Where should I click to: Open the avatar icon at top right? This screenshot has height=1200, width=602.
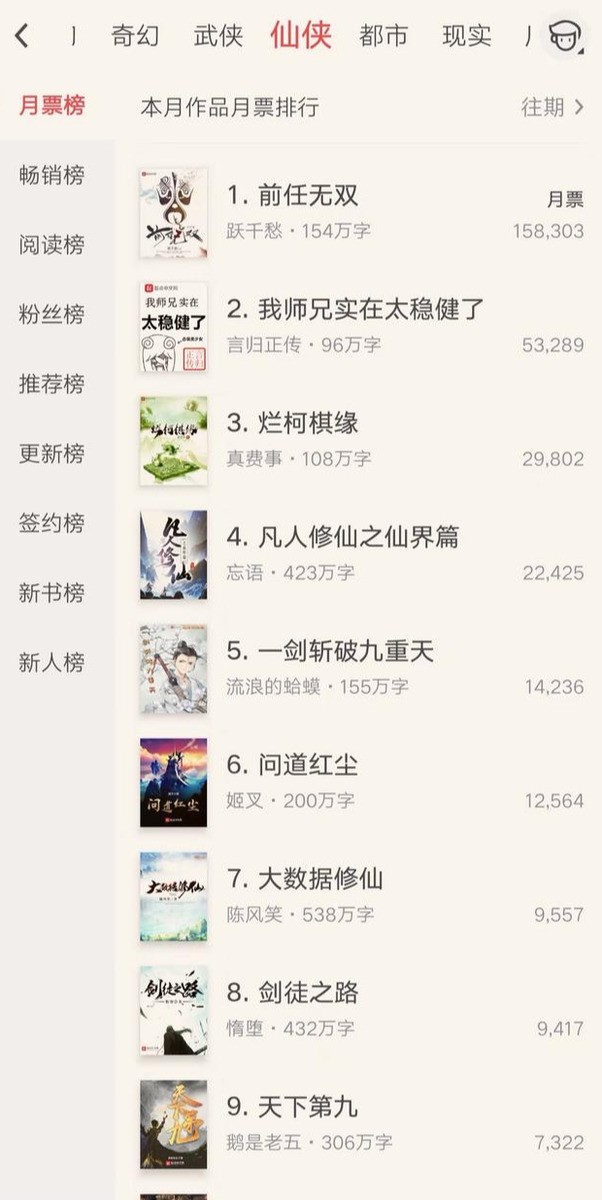coord(564,37)
